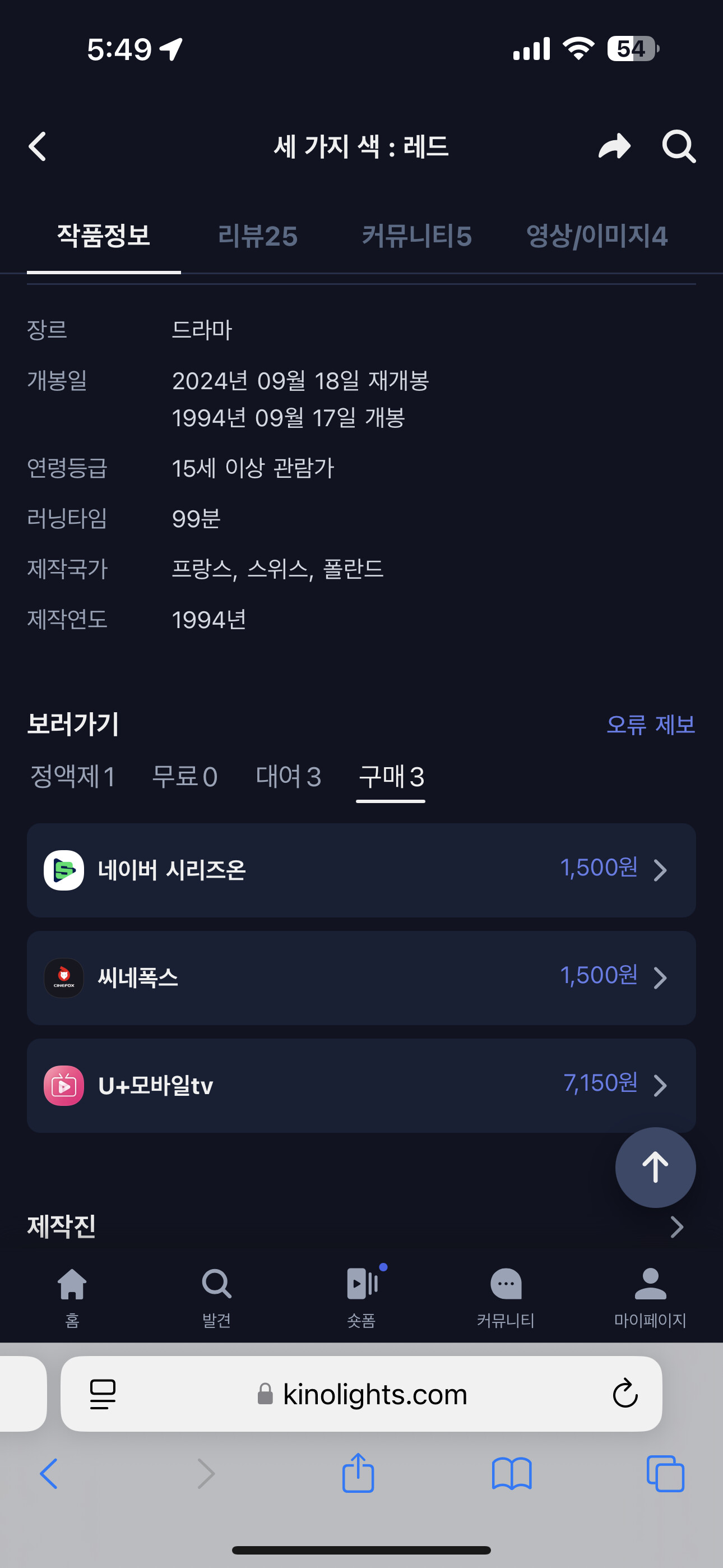Open 마이페이지 in the bottom bar
This screenshot has width=723, height=1568.
point(650,1298)
